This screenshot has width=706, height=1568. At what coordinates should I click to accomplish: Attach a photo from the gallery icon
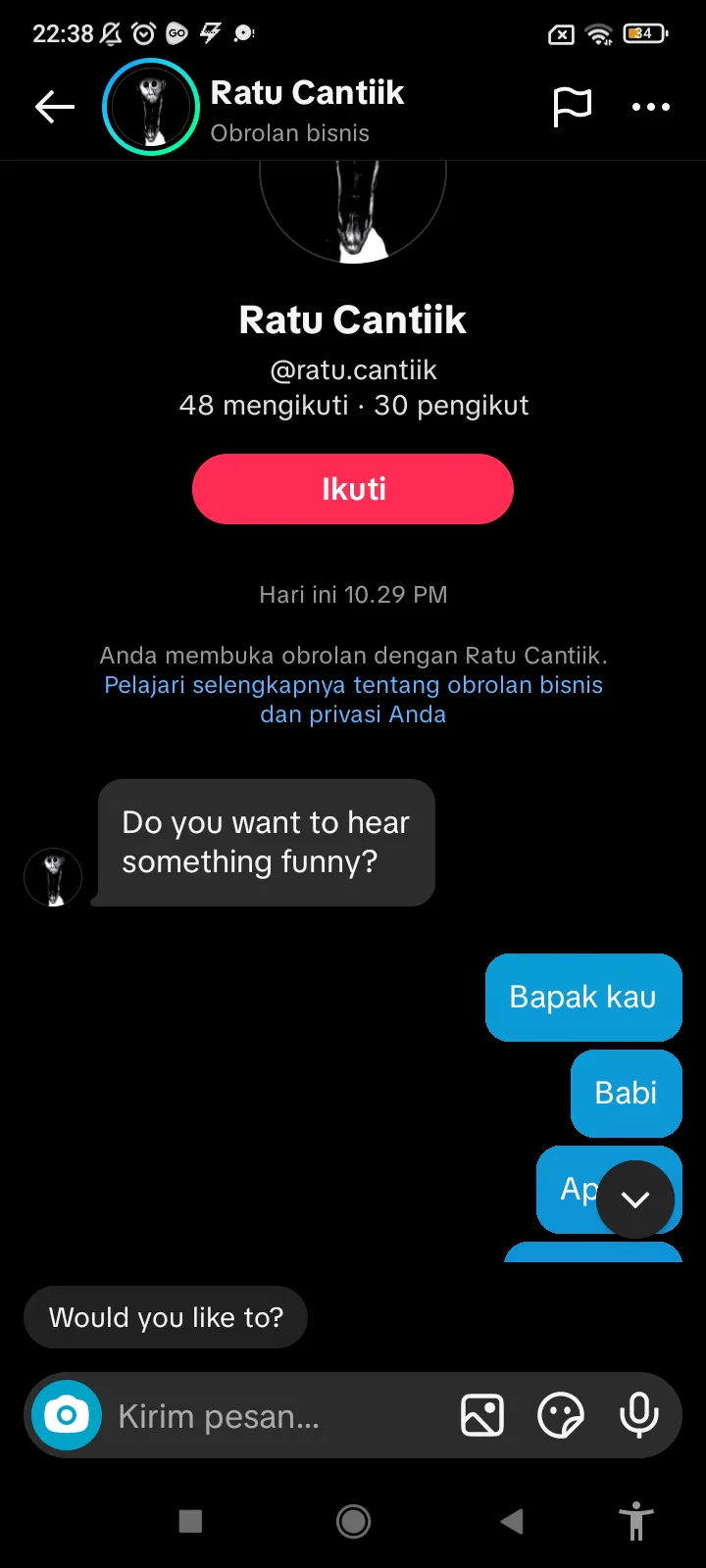(482, 1415)
